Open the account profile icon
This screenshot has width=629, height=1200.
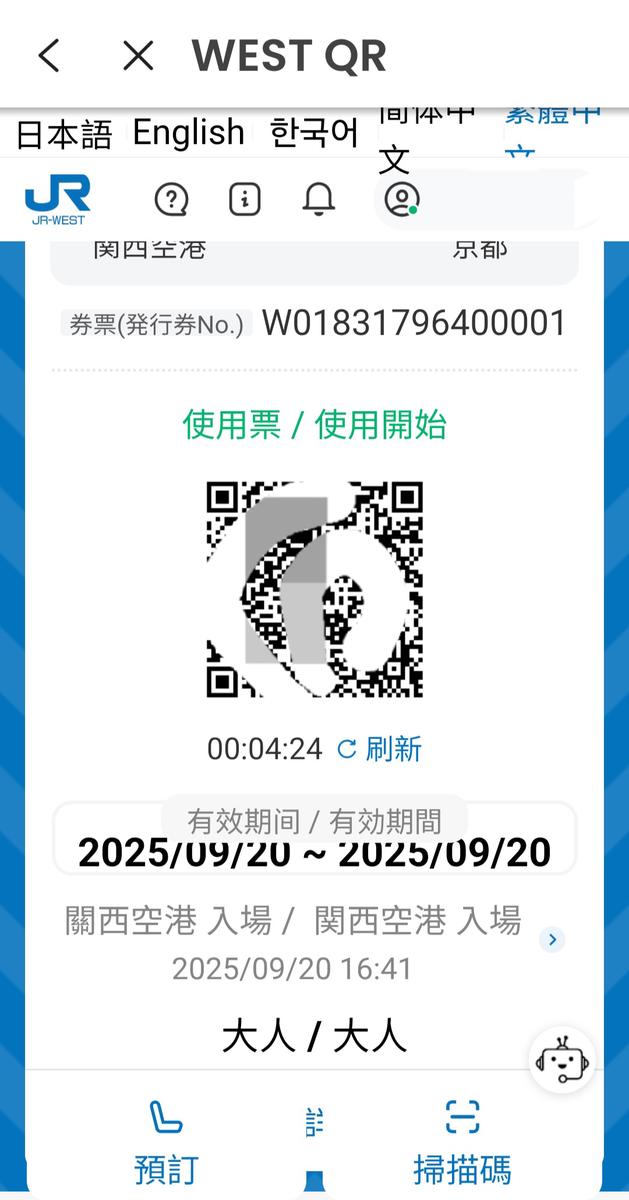400,199
